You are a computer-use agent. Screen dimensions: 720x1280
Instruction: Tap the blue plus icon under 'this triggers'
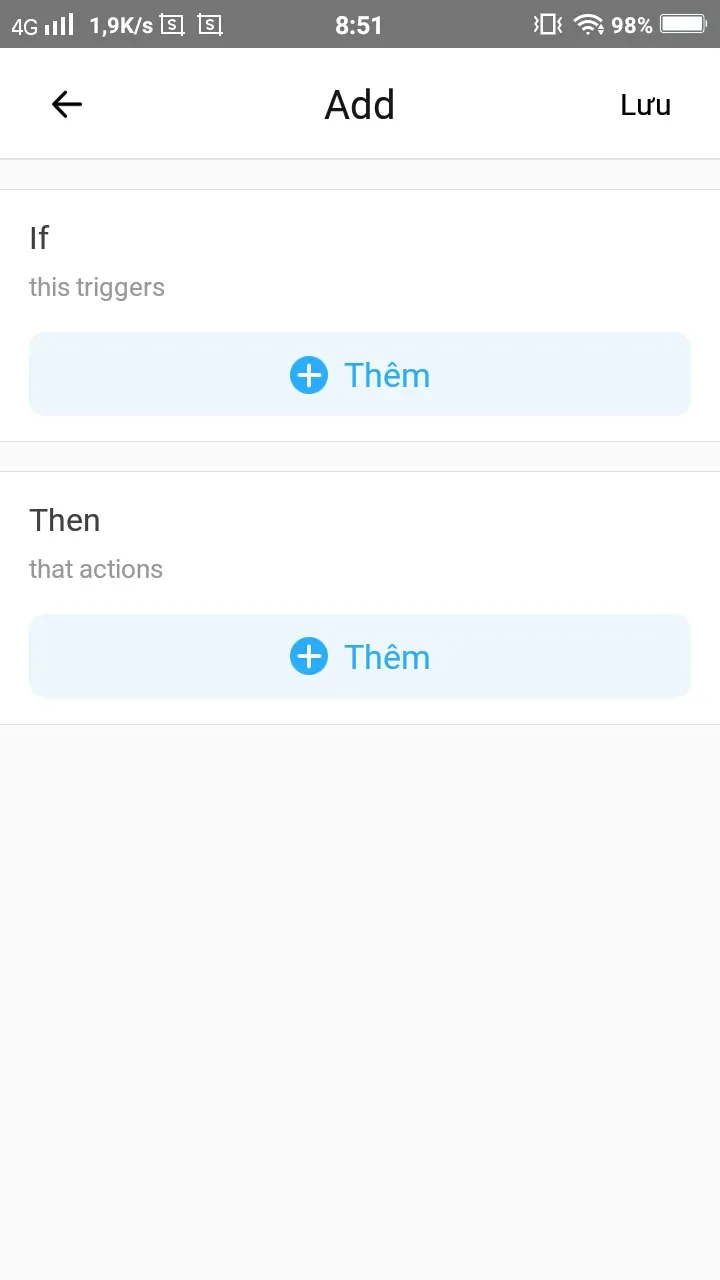pos(309,374)
